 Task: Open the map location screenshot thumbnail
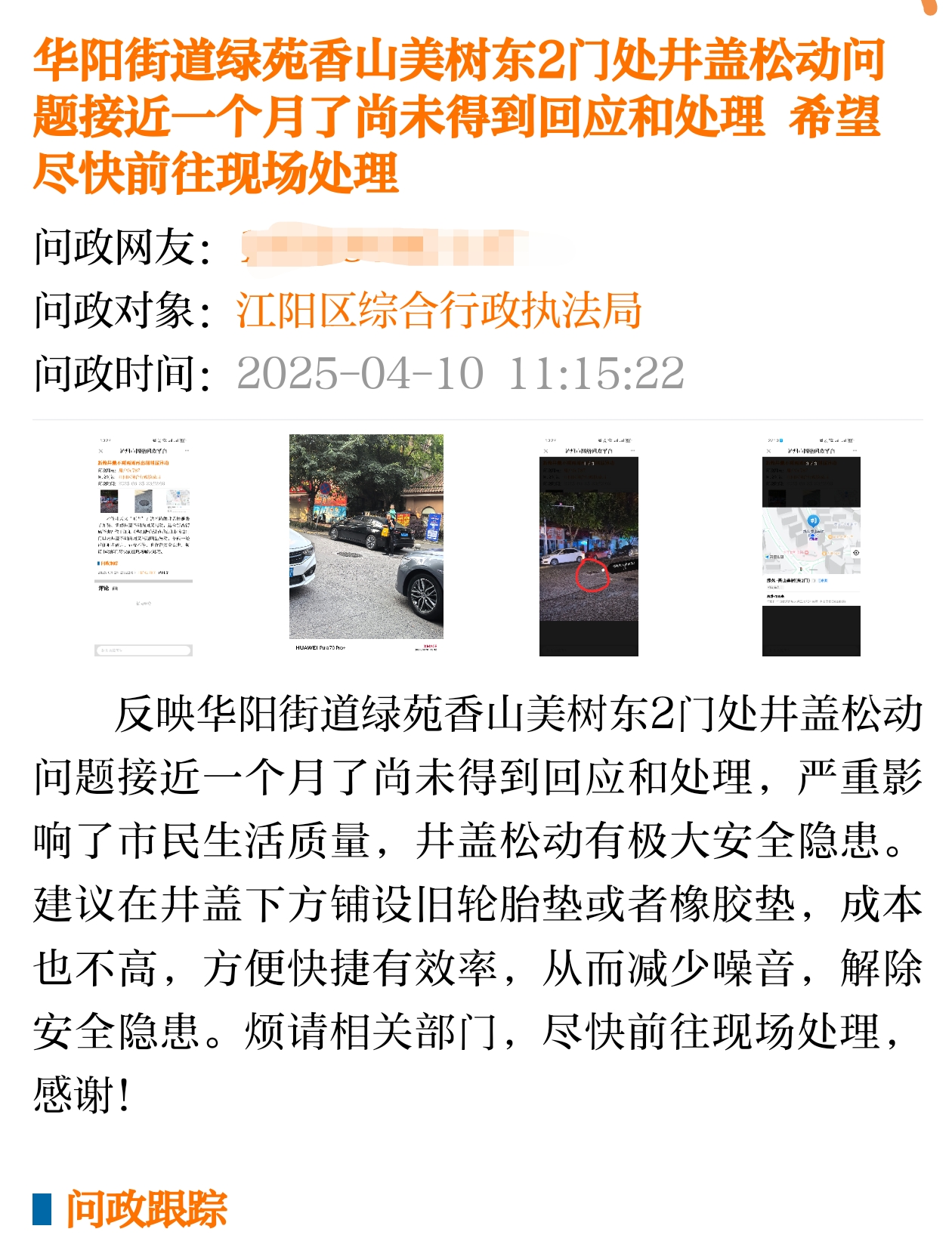pyautogui.click(x=811, y=545)
